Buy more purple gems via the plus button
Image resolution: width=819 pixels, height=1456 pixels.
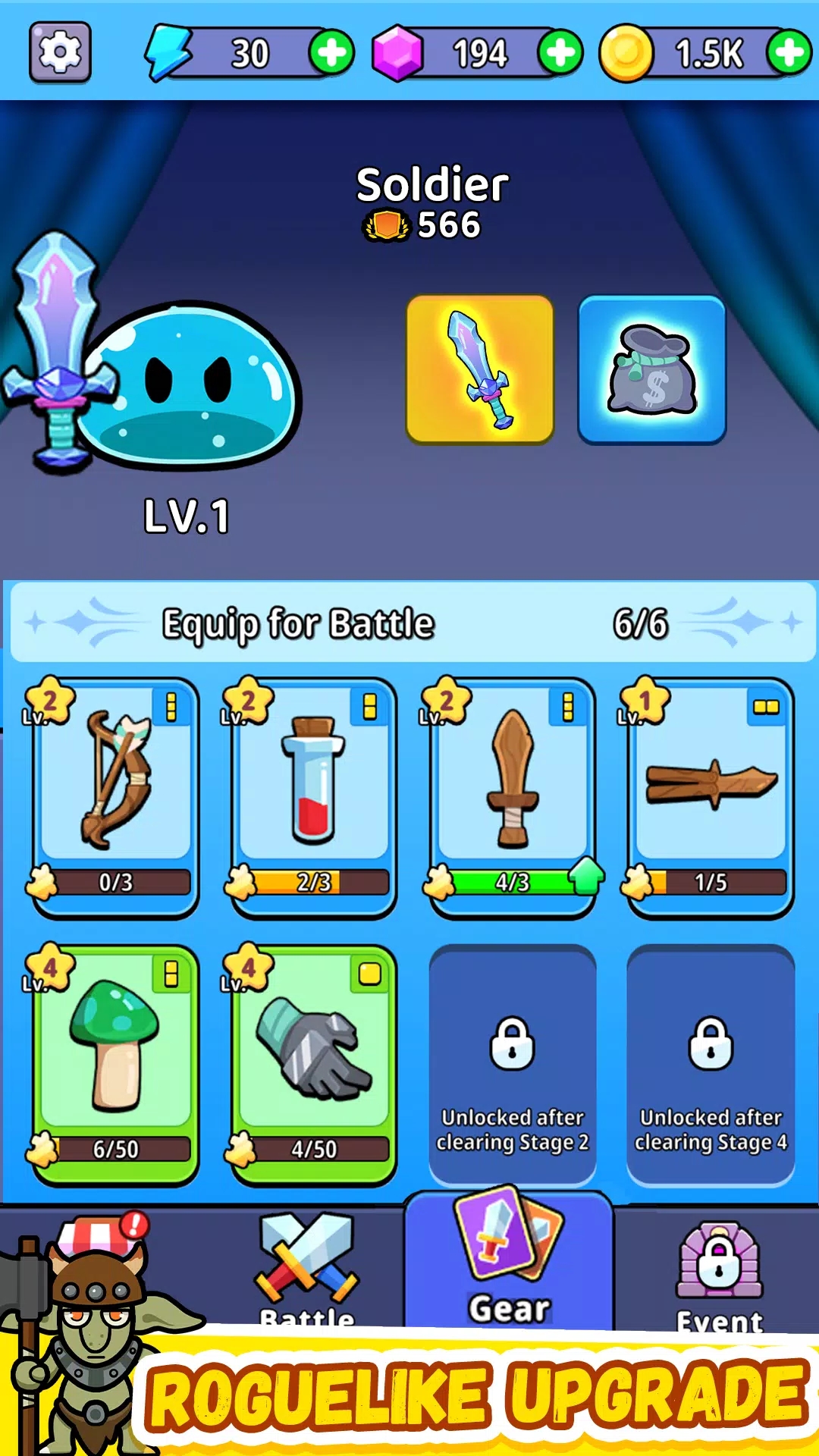[560, 53]
